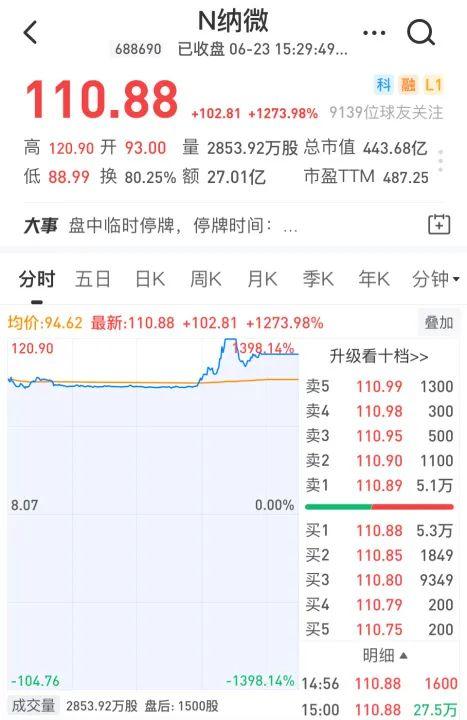Open the search magnifier icon
Viewport: 467px width, 720px height.
click(x=421, y=33)
